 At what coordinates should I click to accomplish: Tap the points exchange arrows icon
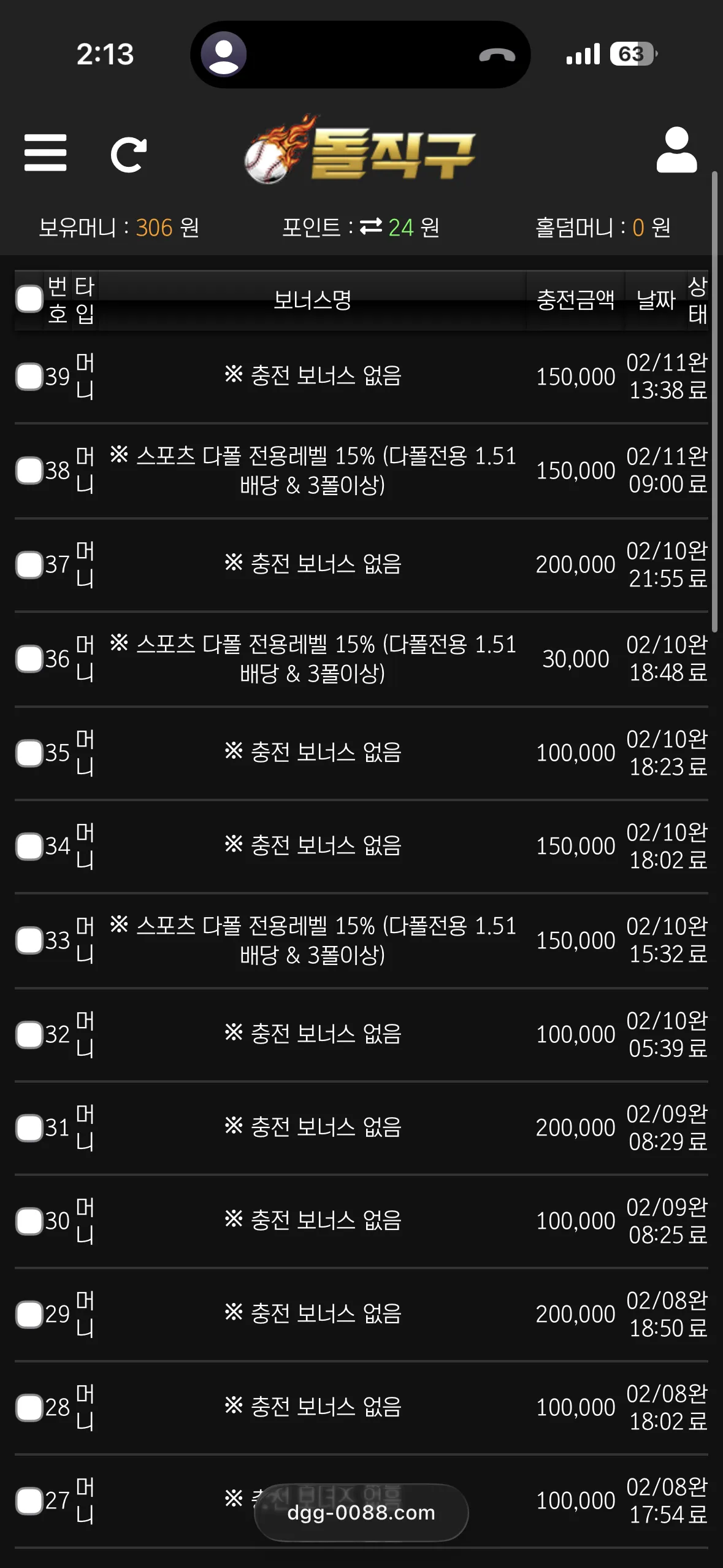pyautogui.click(x=370, y=227)
